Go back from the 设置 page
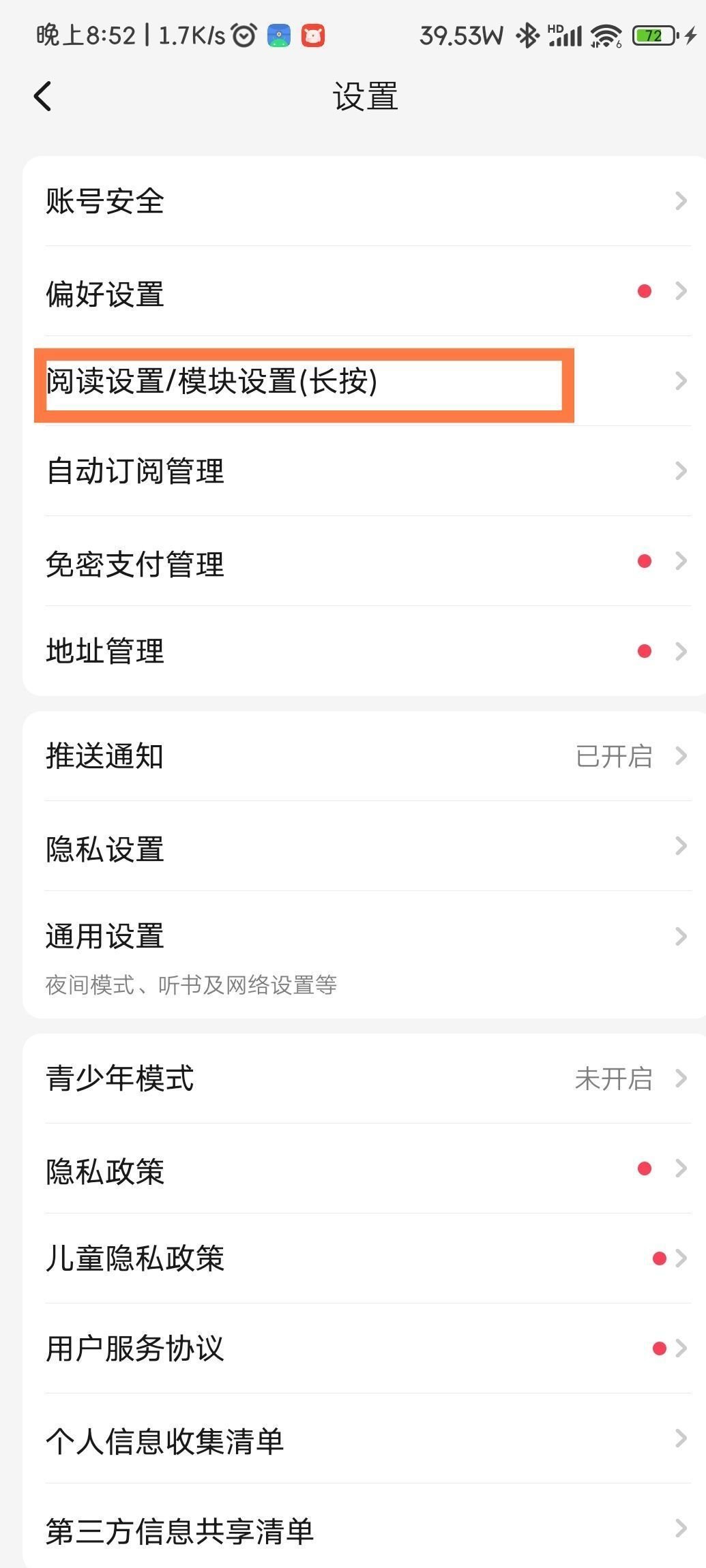Viewport: 706px width, 1568px height. [x=43, y=96]
